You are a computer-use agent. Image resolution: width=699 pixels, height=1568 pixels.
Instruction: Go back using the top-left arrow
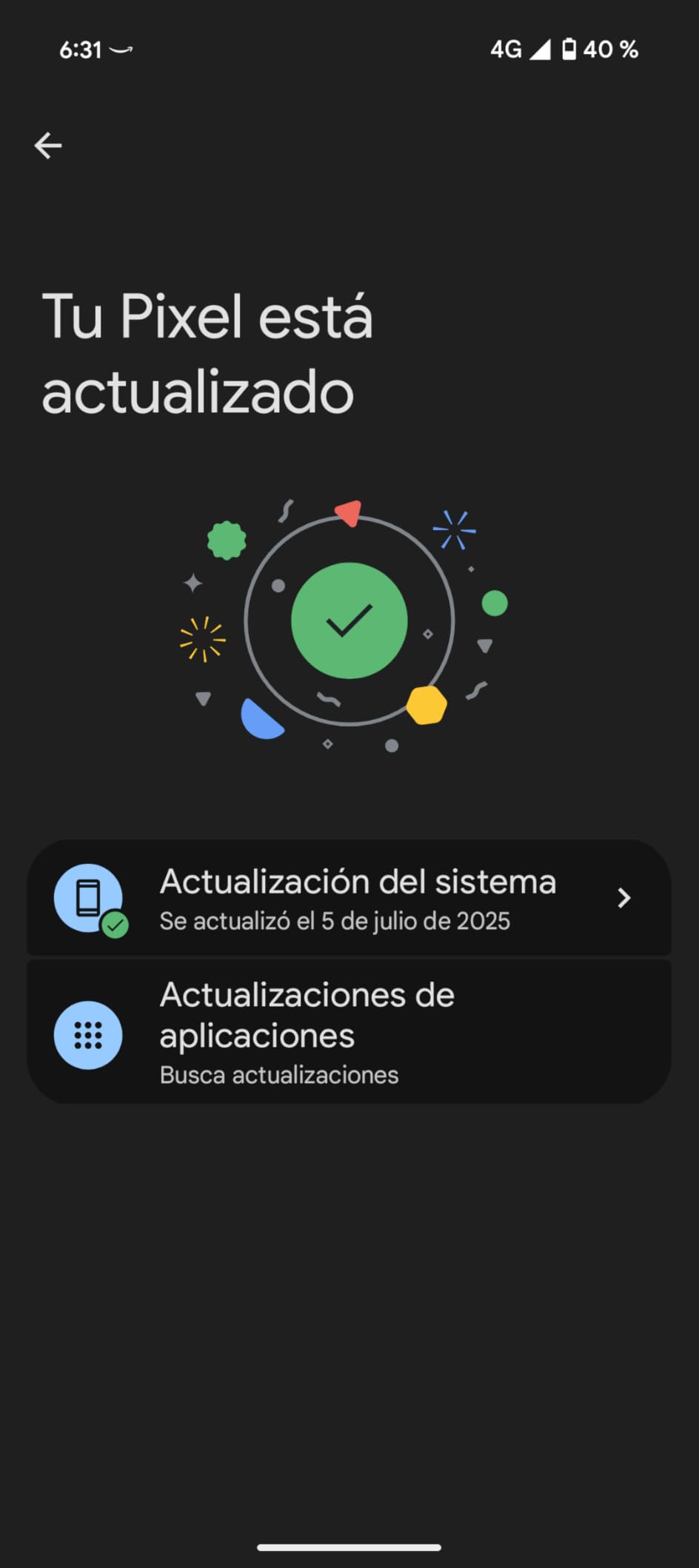[48, 146]
